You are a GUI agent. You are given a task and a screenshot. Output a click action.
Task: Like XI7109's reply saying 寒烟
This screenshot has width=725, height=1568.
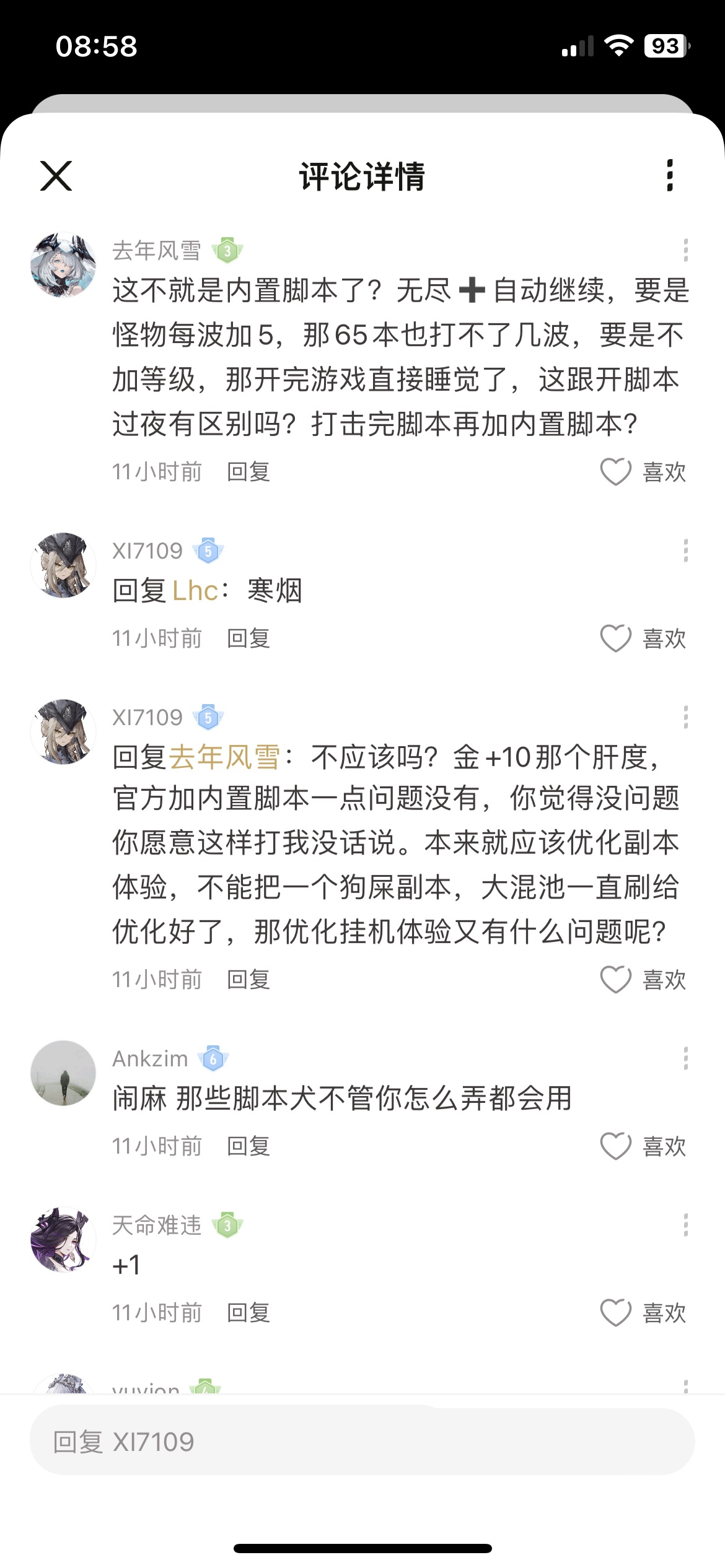(616, 638)
